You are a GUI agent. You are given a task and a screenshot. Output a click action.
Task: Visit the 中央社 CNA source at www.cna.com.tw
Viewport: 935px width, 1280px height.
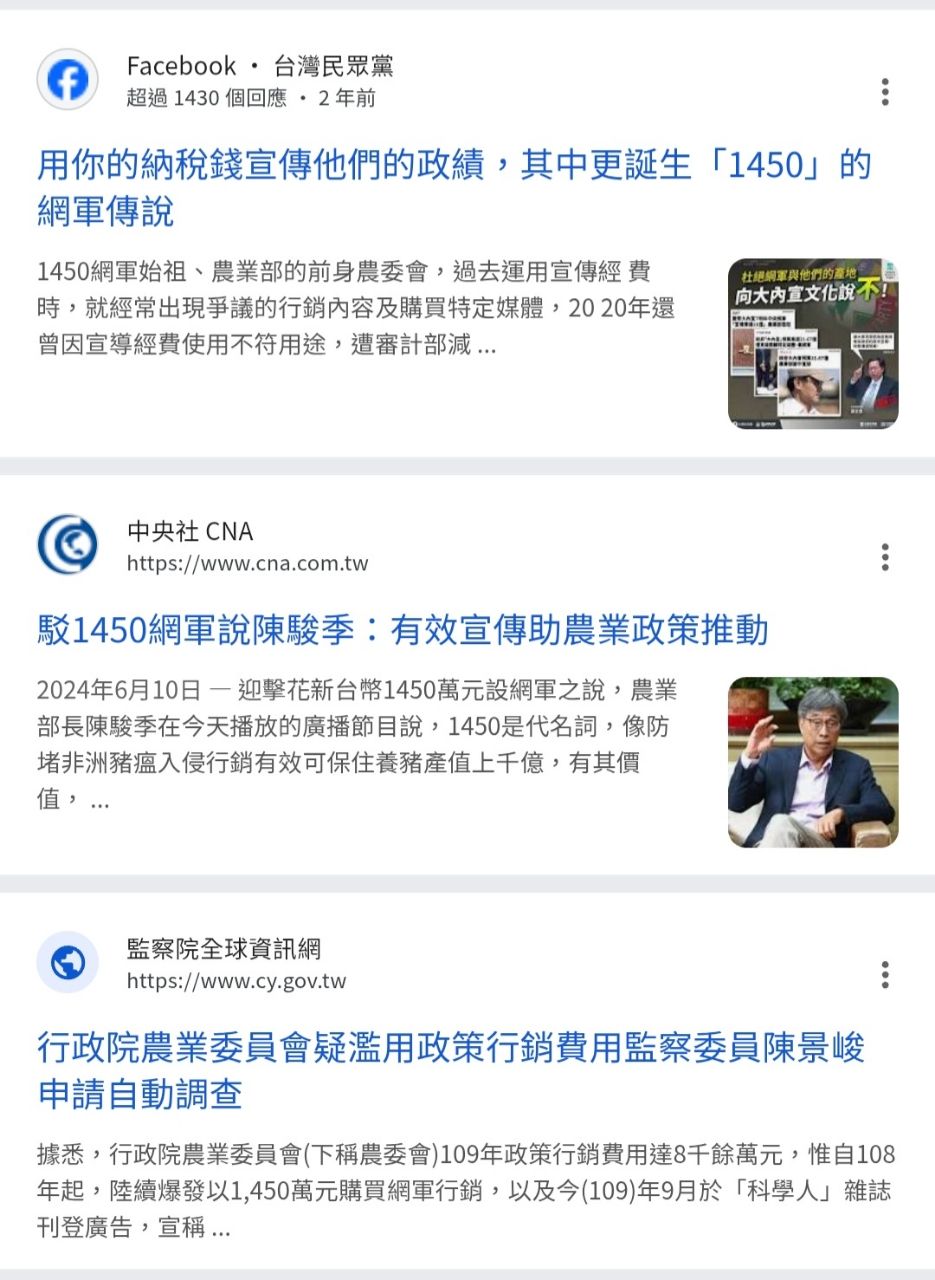click(x=247, y=546)
